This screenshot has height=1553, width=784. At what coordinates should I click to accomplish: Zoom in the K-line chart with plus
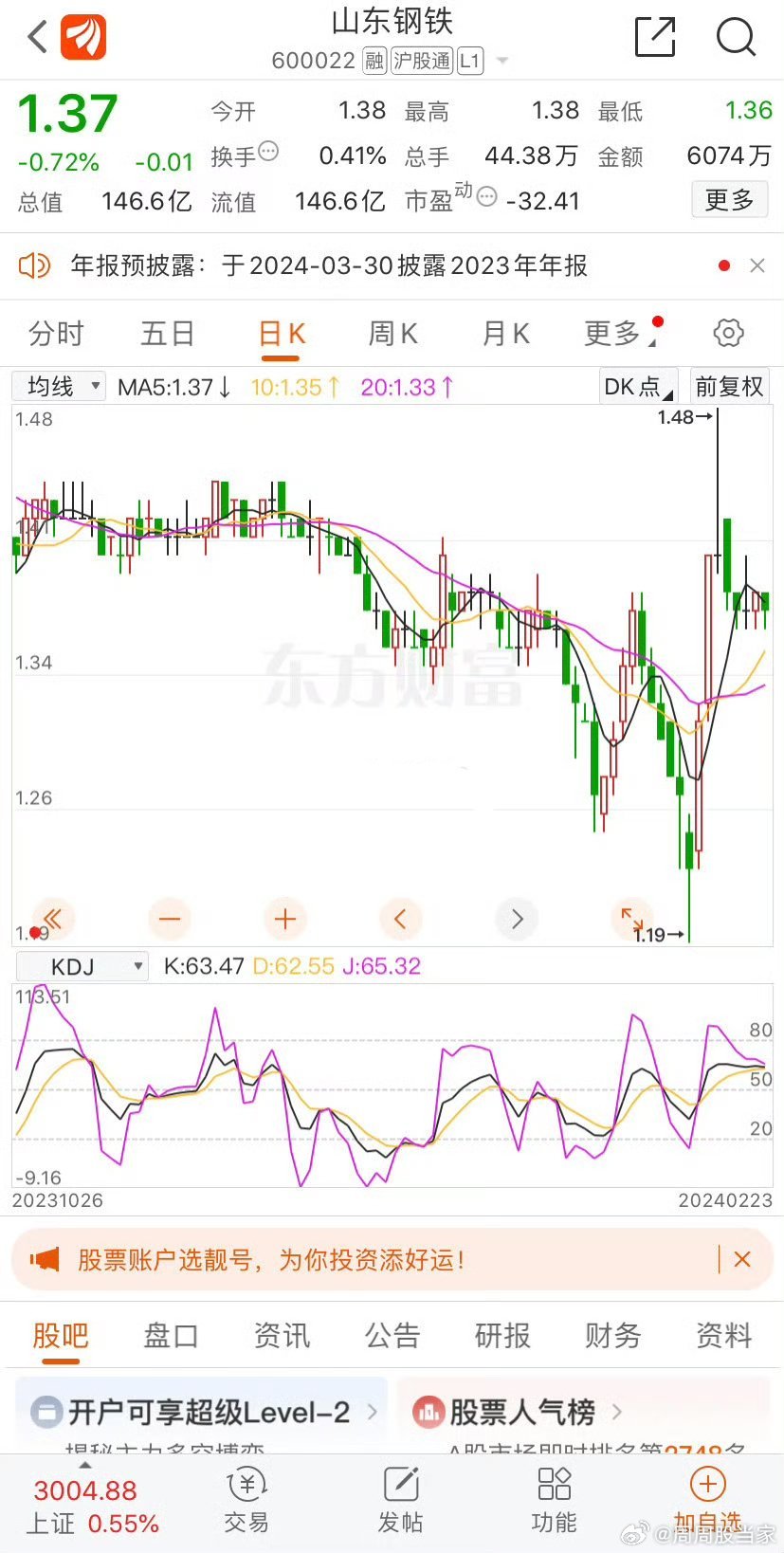(x=285, y=919)
